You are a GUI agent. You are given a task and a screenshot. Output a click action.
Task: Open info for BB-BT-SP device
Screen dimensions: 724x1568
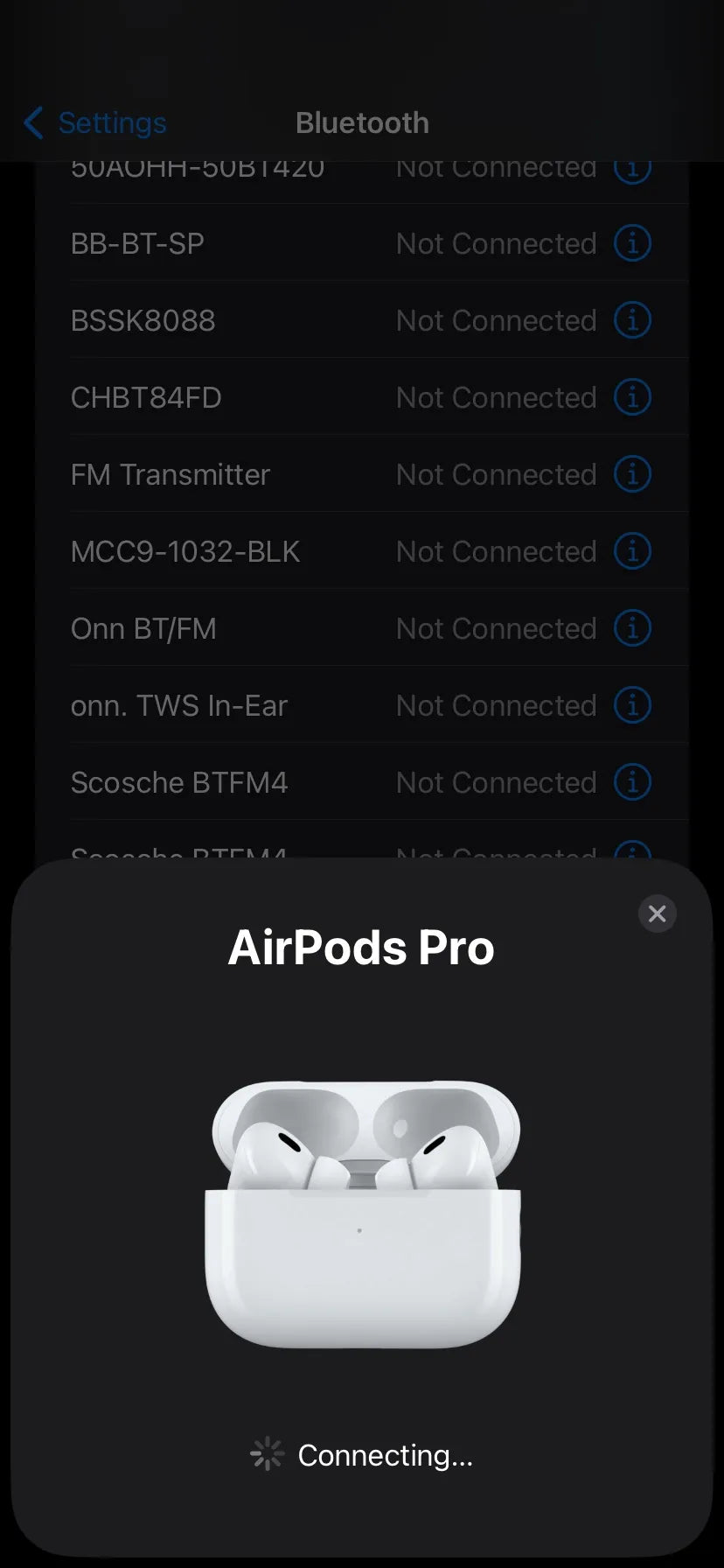[632, 243]
